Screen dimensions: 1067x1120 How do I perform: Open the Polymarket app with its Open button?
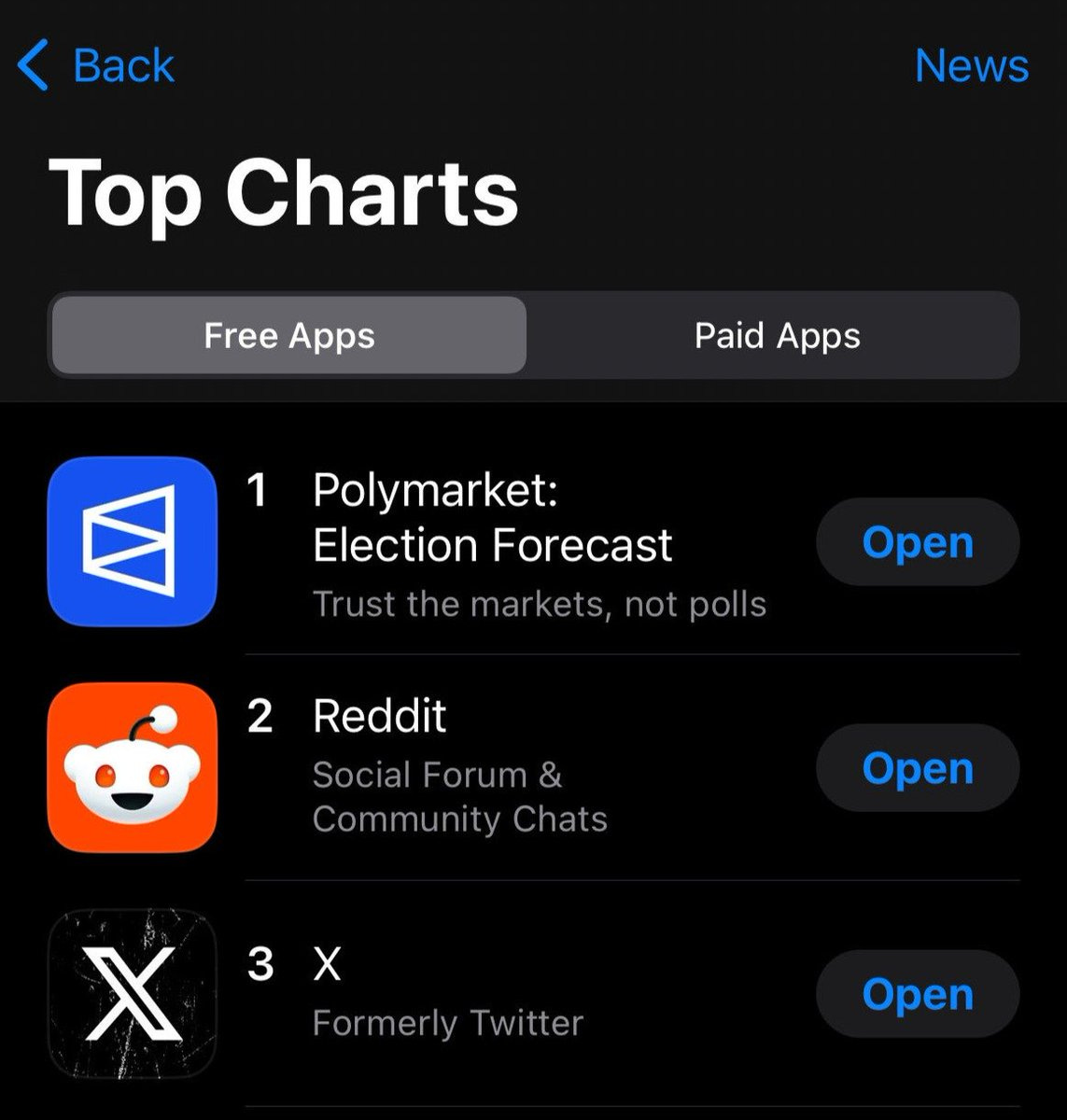tap(918, 542)
